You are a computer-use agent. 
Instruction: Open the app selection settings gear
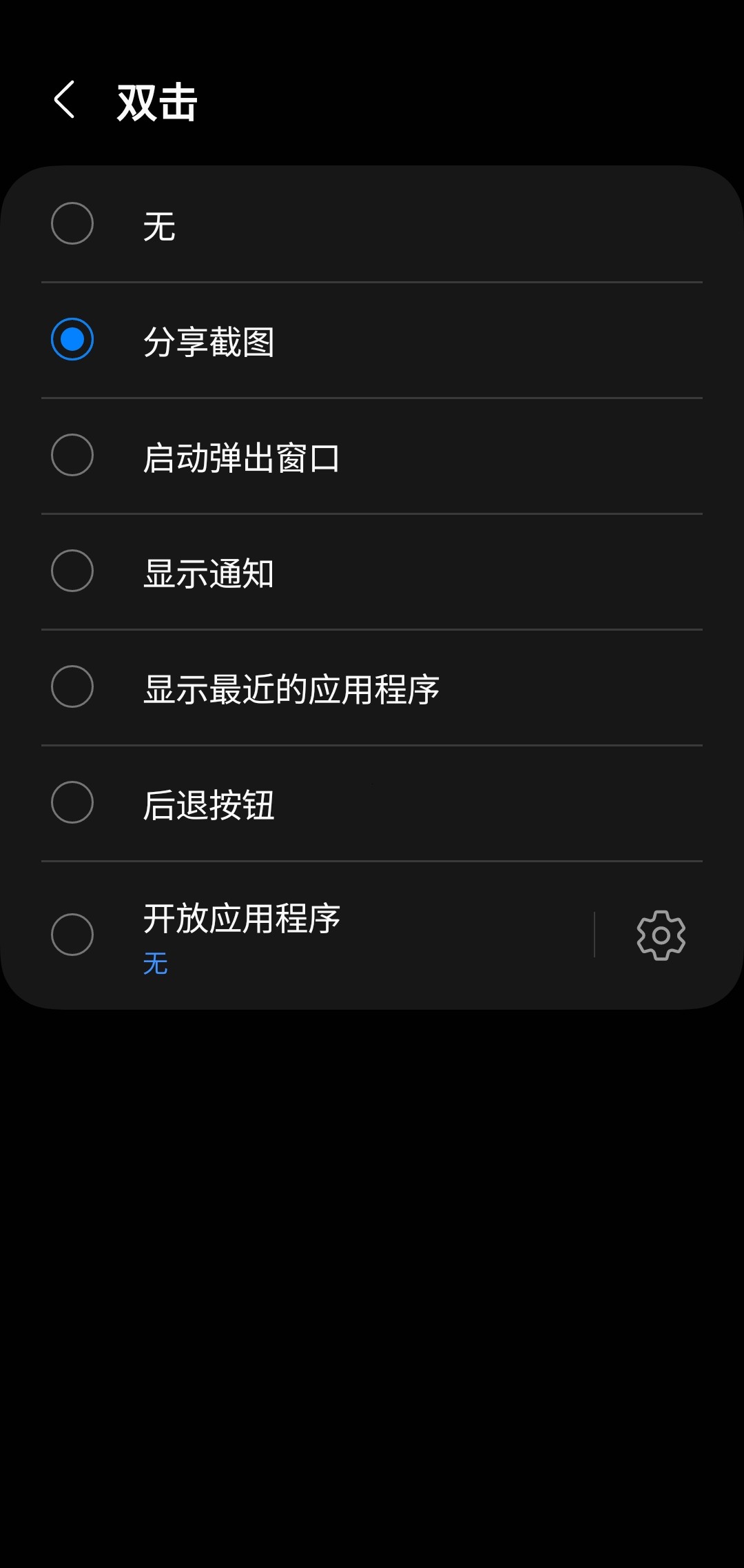point(660,935)
